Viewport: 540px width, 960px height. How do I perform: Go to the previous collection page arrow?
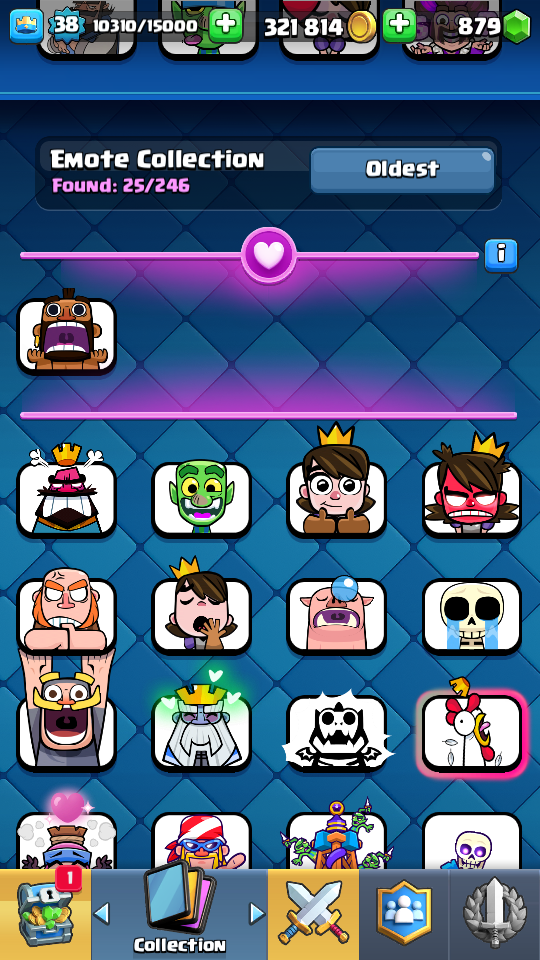pyautogui.click(x=102, y=913)
